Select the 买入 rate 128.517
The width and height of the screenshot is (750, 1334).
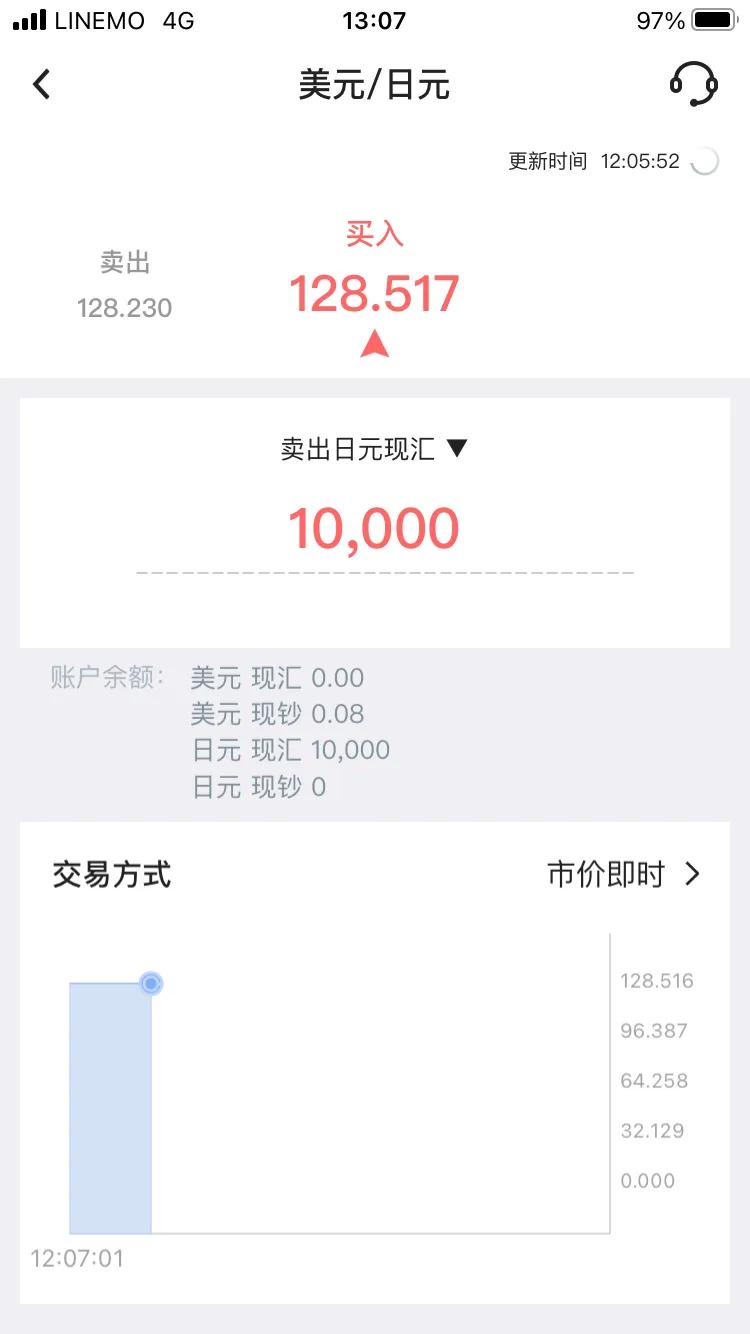(374, 292)
